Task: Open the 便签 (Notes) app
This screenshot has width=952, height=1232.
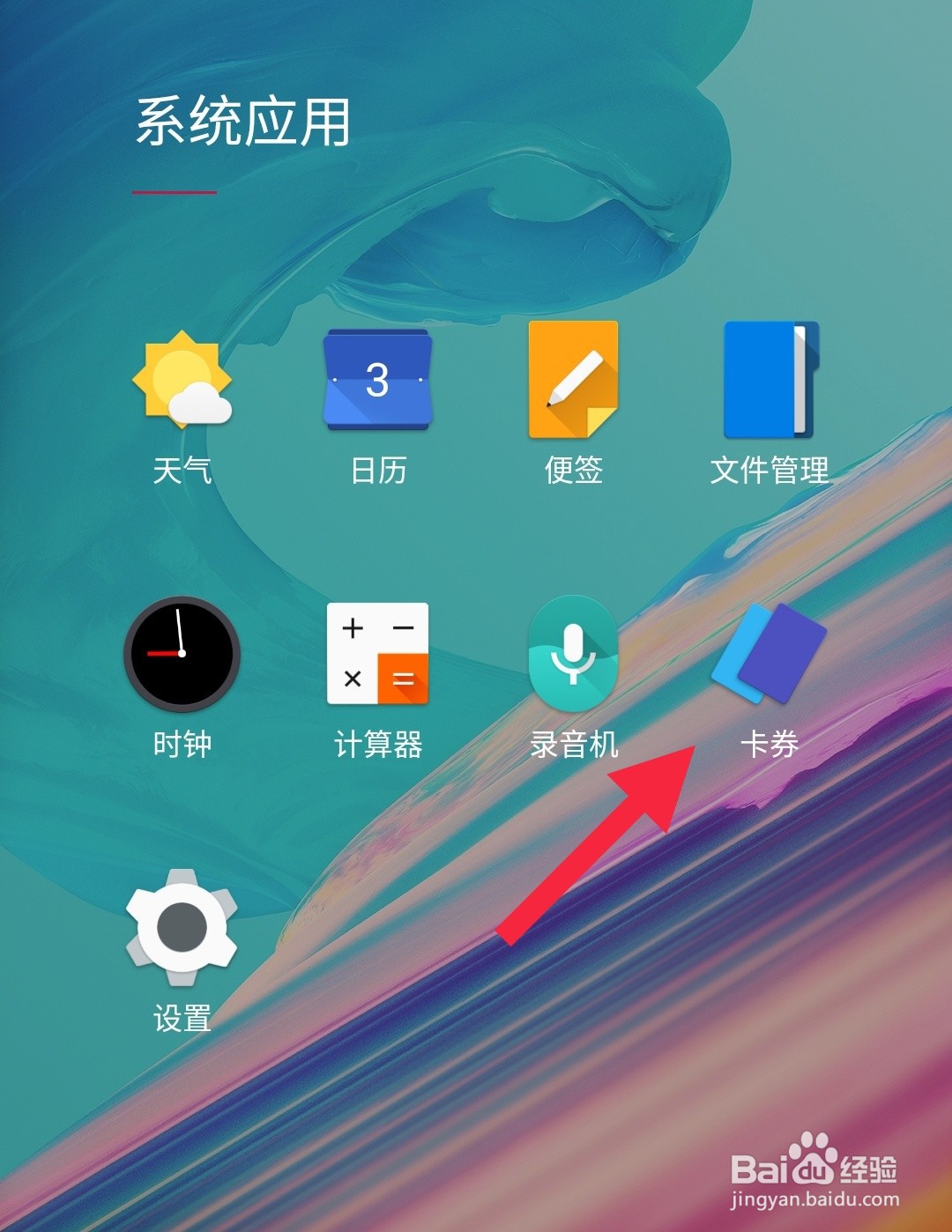Action: click(x=573, y=379)
